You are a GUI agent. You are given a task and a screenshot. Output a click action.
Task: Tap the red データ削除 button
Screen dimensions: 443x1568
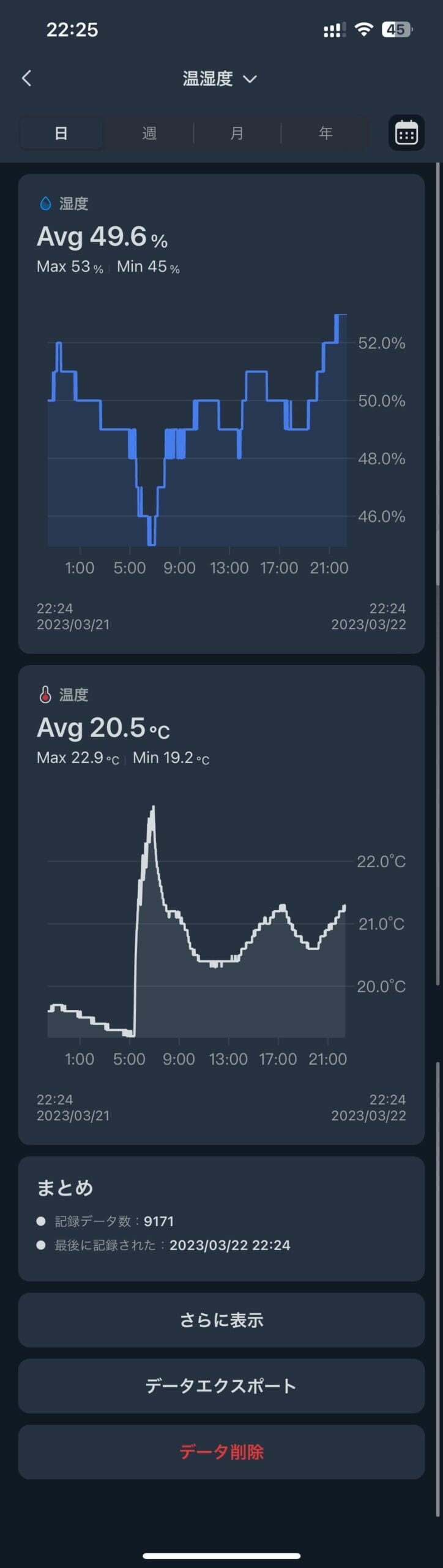coord(221,1452)
